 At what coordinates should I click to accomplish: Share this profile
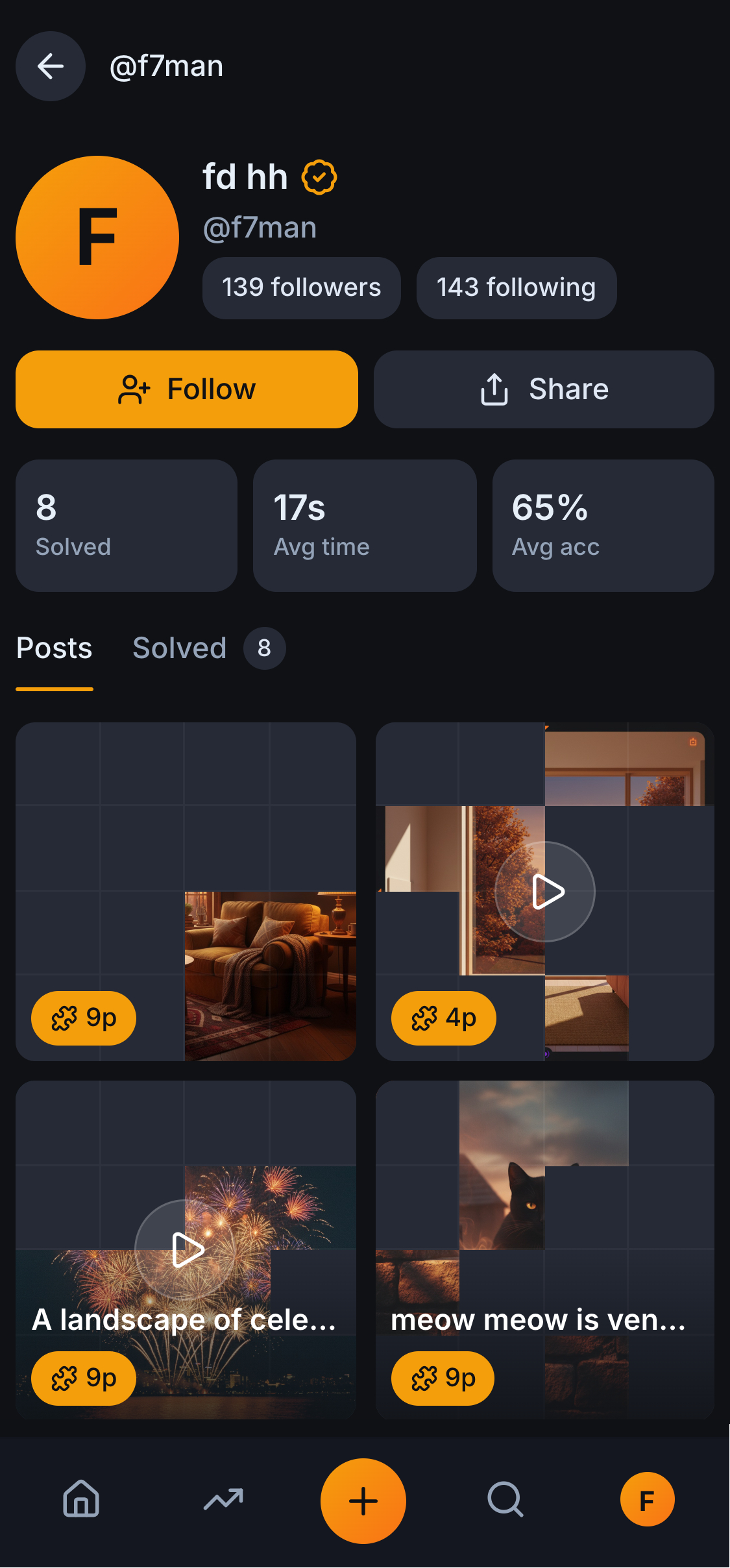tap(544, 389)
